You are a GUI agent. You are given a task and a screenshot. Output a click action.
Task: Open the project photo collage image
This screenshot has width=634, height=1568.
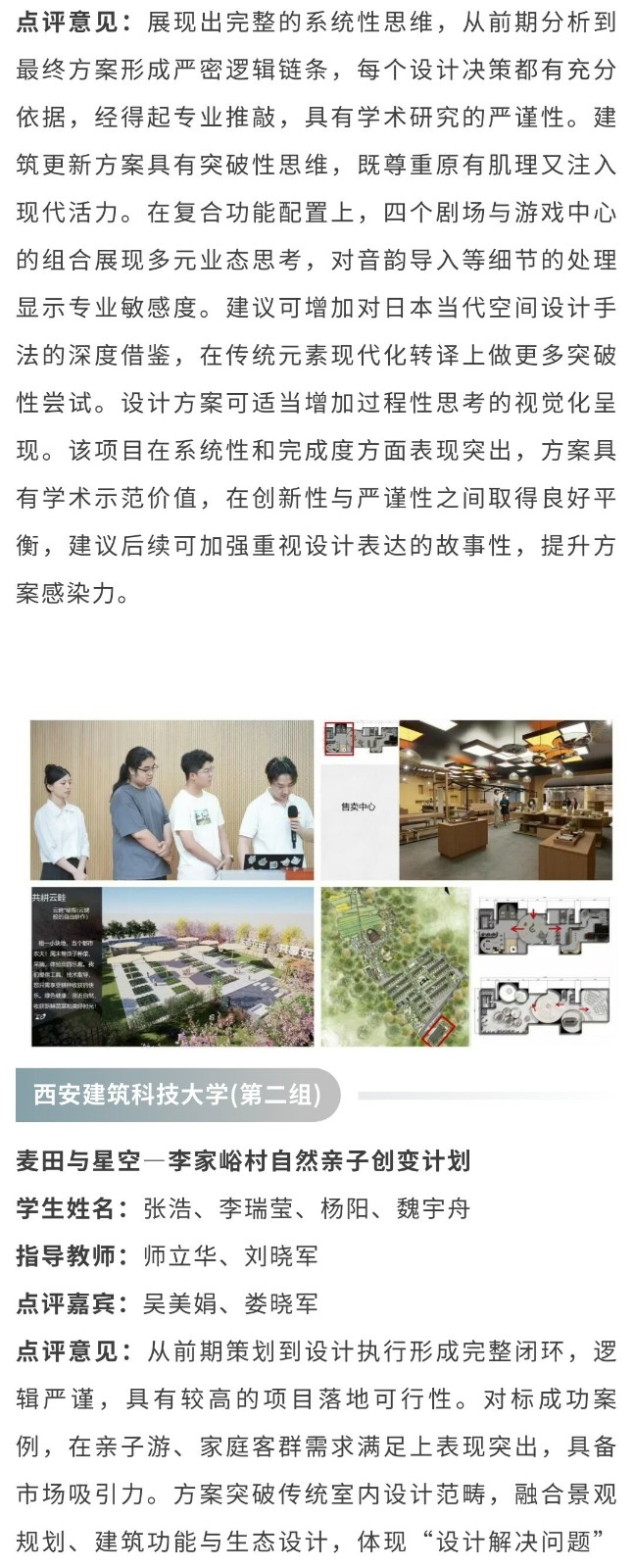tap(320, 882)
